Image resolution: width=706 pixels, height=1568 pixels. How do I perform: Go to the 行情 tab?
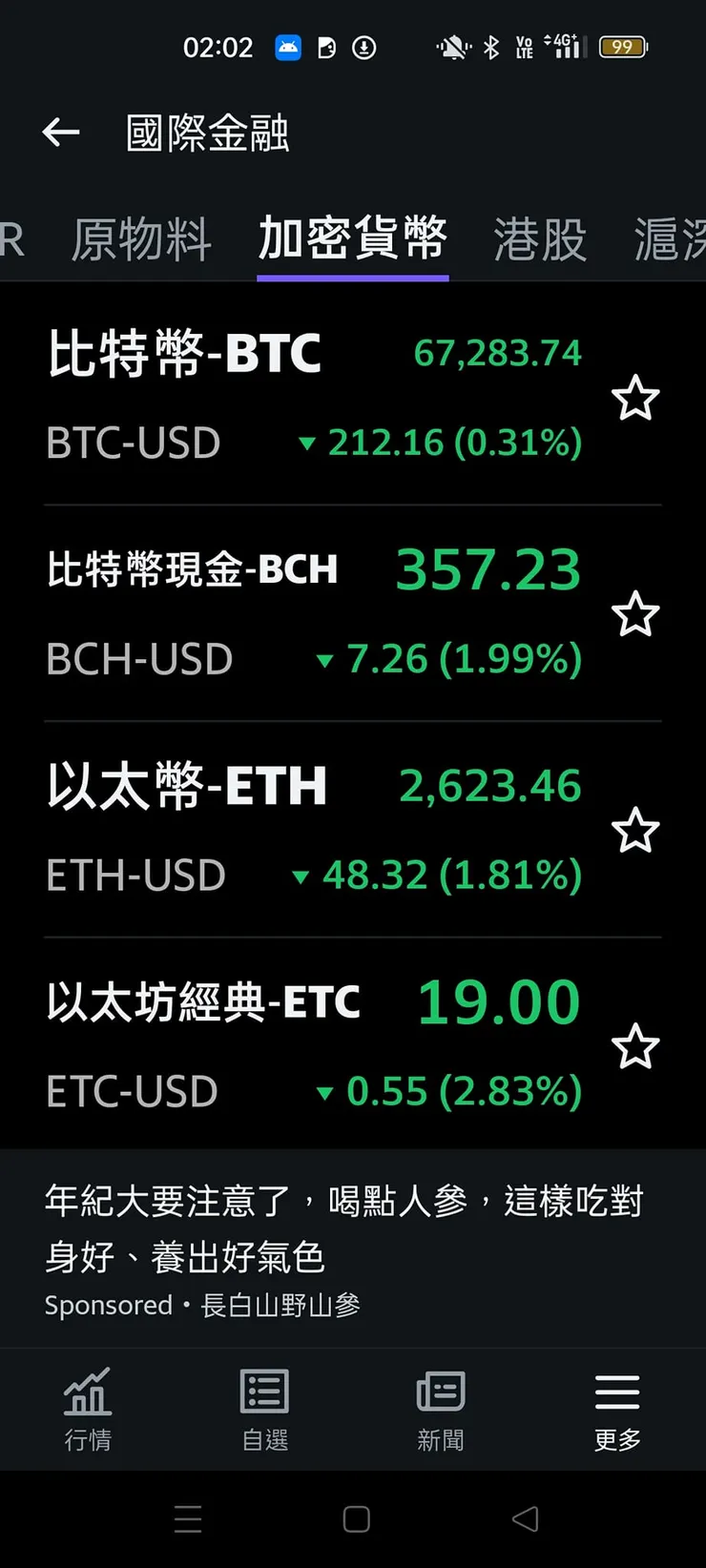coord(88,1409)
